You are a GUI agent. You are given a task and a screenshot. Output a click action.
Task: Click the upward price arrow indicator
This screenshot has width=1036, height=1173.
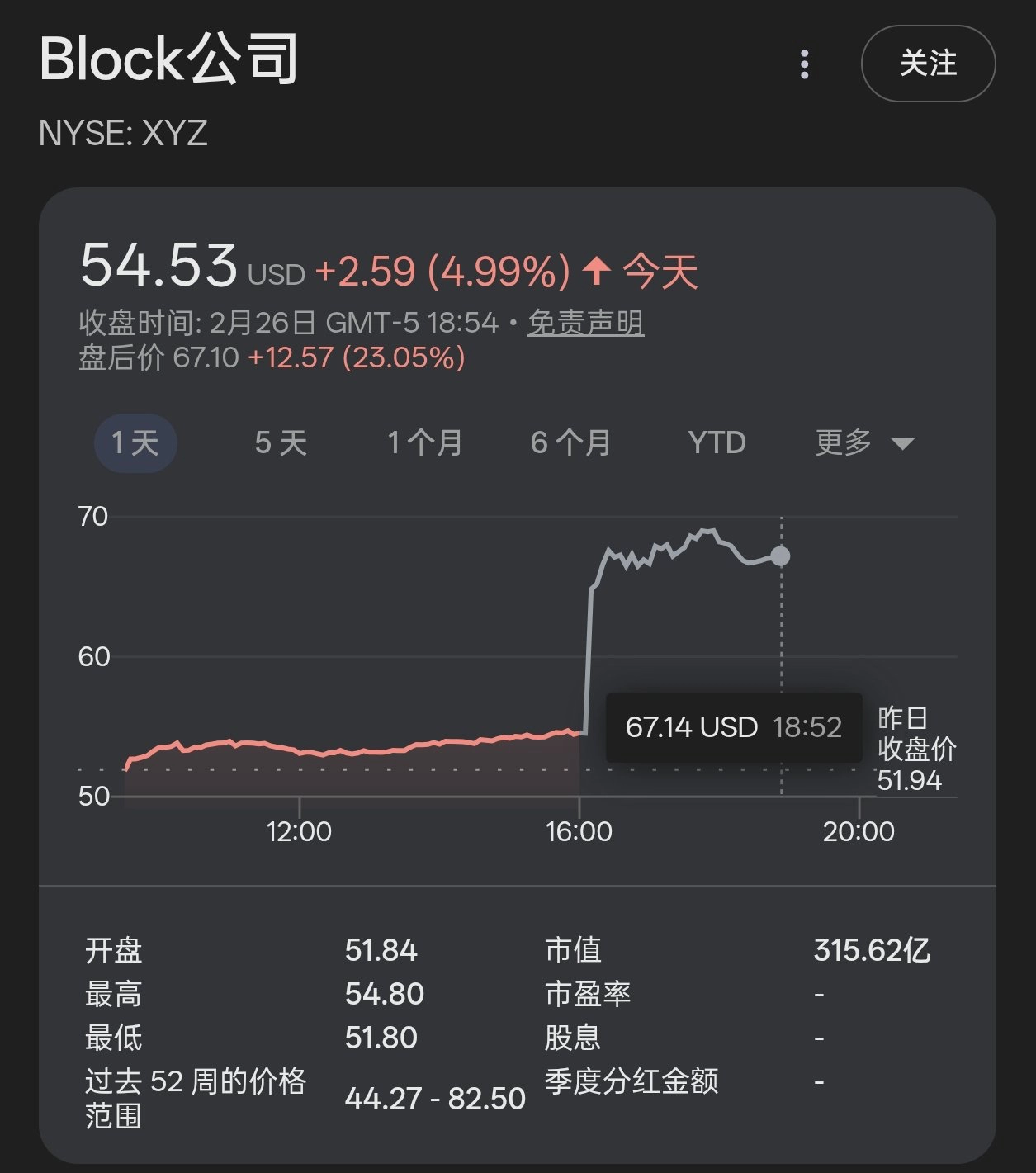(x=597, y=271)
